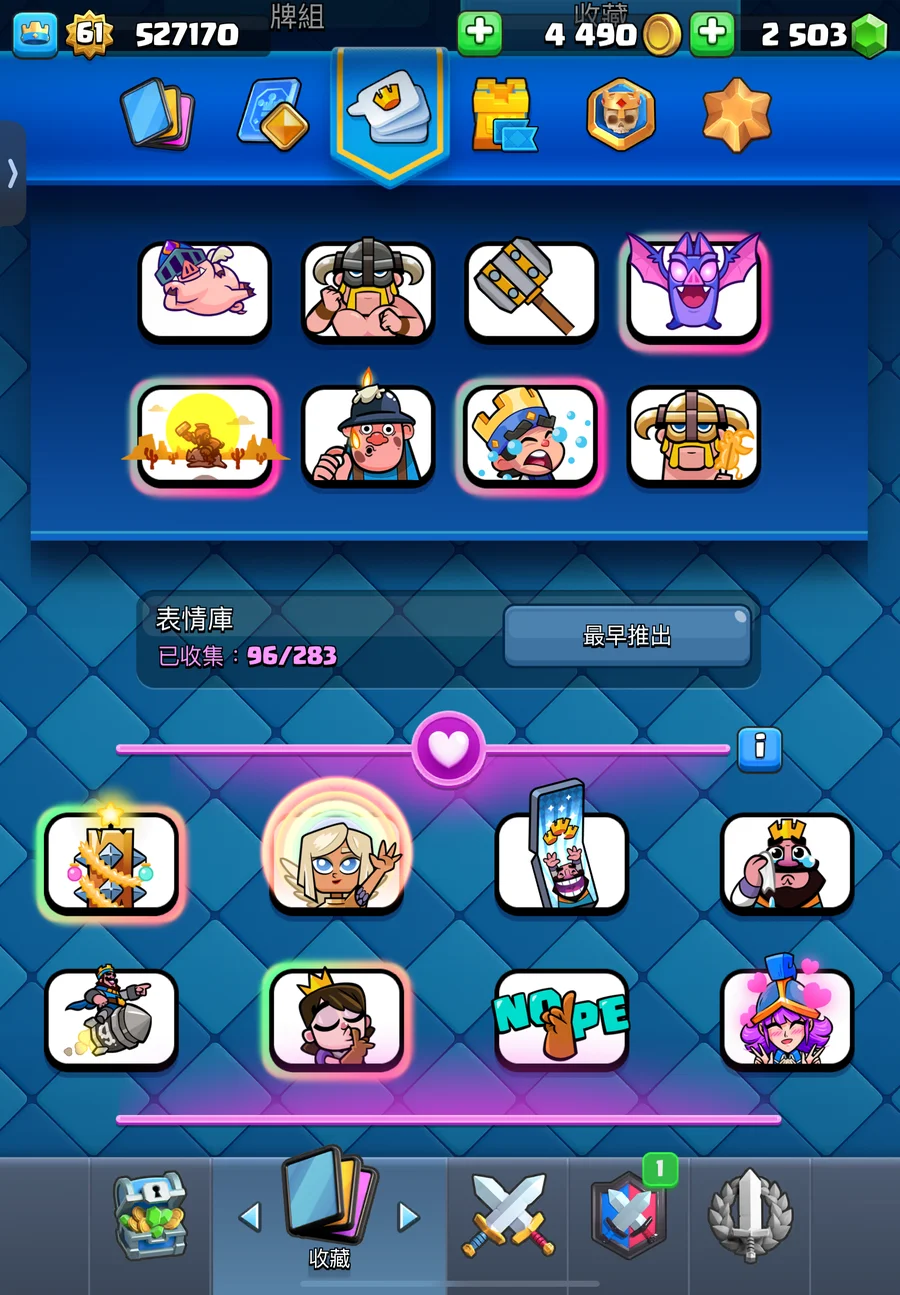The height and width of the screenshot is (1295, 900).
Task: Open the events sword wreath tab
Action: [x=750, y=1215]
